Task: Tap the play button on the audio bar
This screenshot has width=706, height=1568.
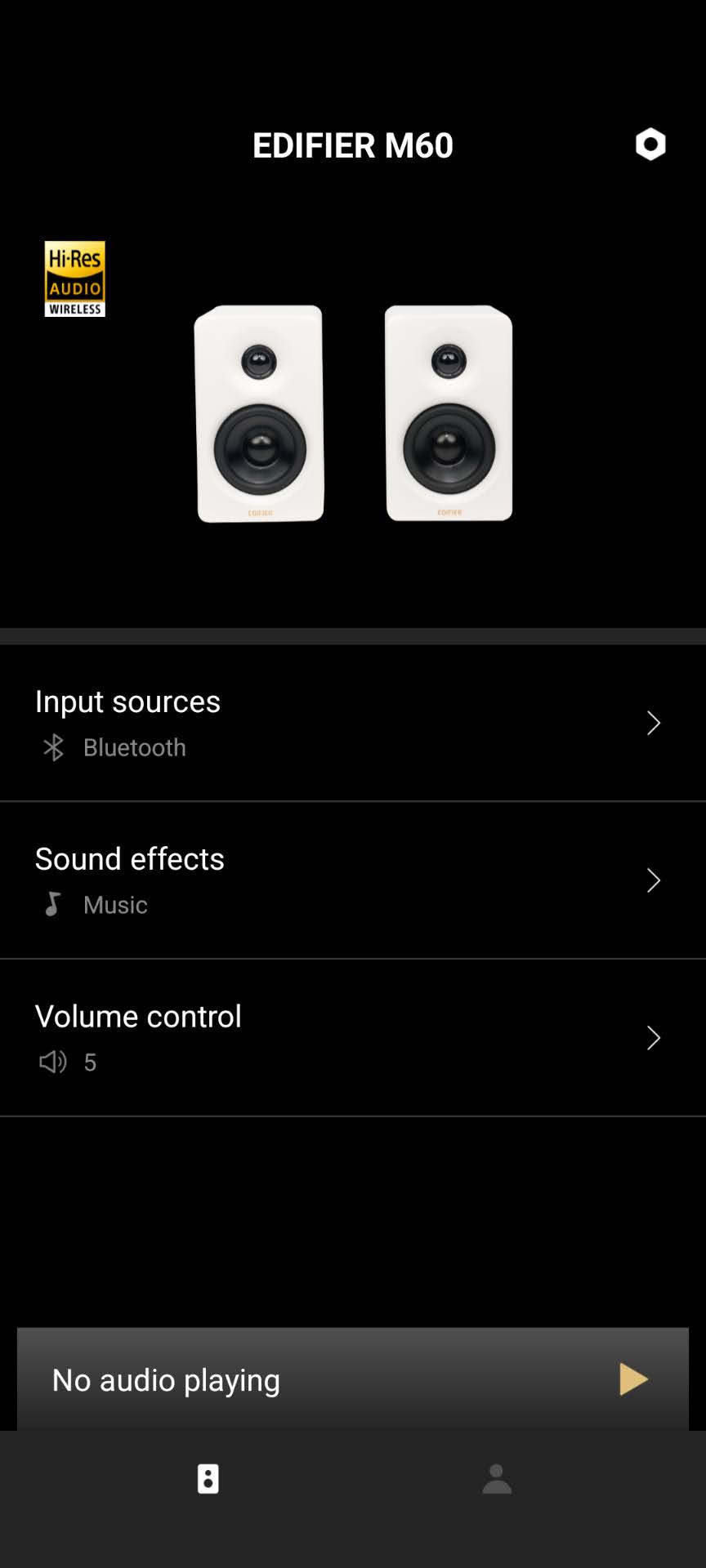Action: [633, 1379]
